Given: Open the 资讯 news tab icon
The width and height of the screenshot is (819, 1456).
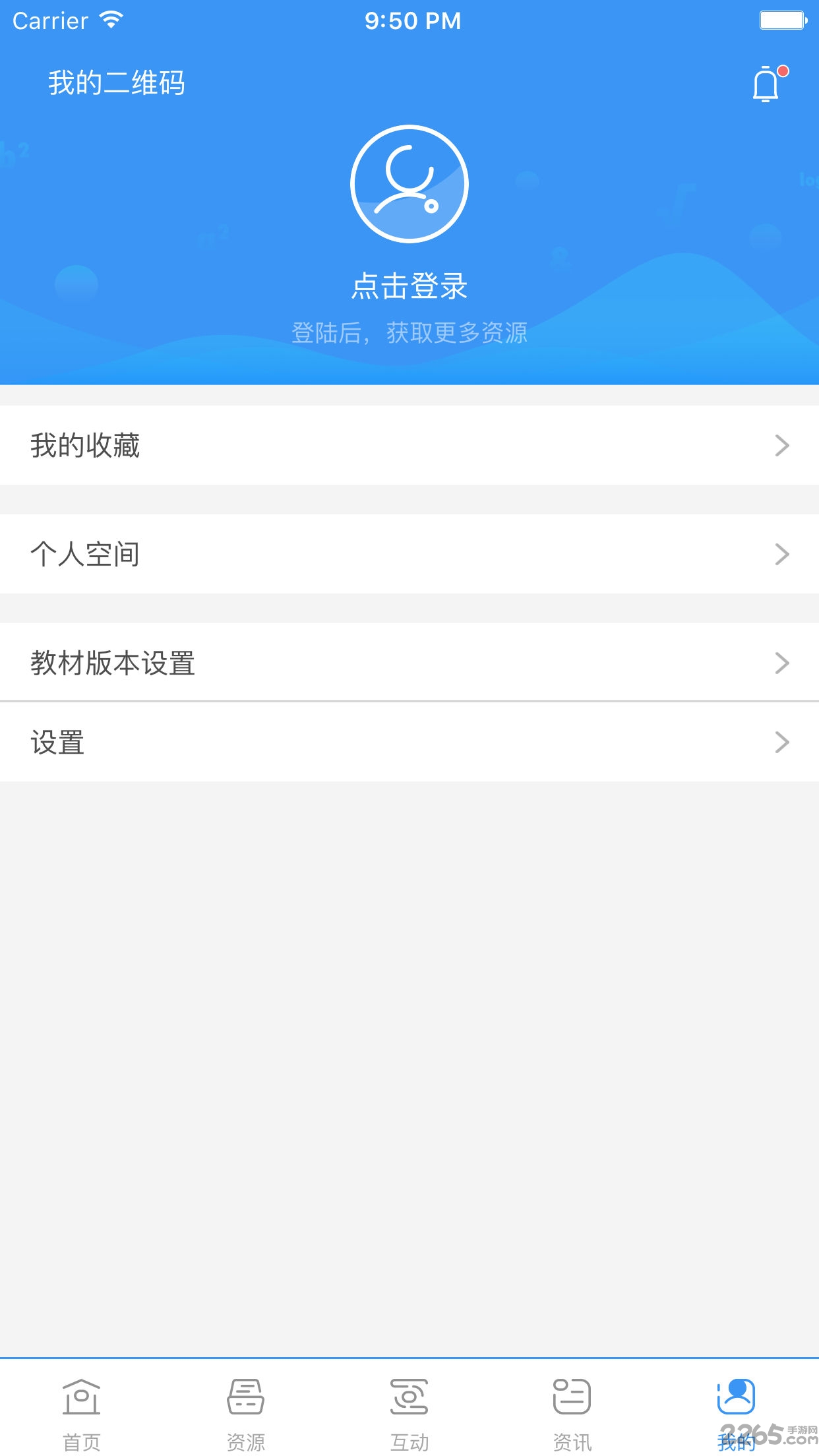Looking at the screenshot, I should (572, 1395).
